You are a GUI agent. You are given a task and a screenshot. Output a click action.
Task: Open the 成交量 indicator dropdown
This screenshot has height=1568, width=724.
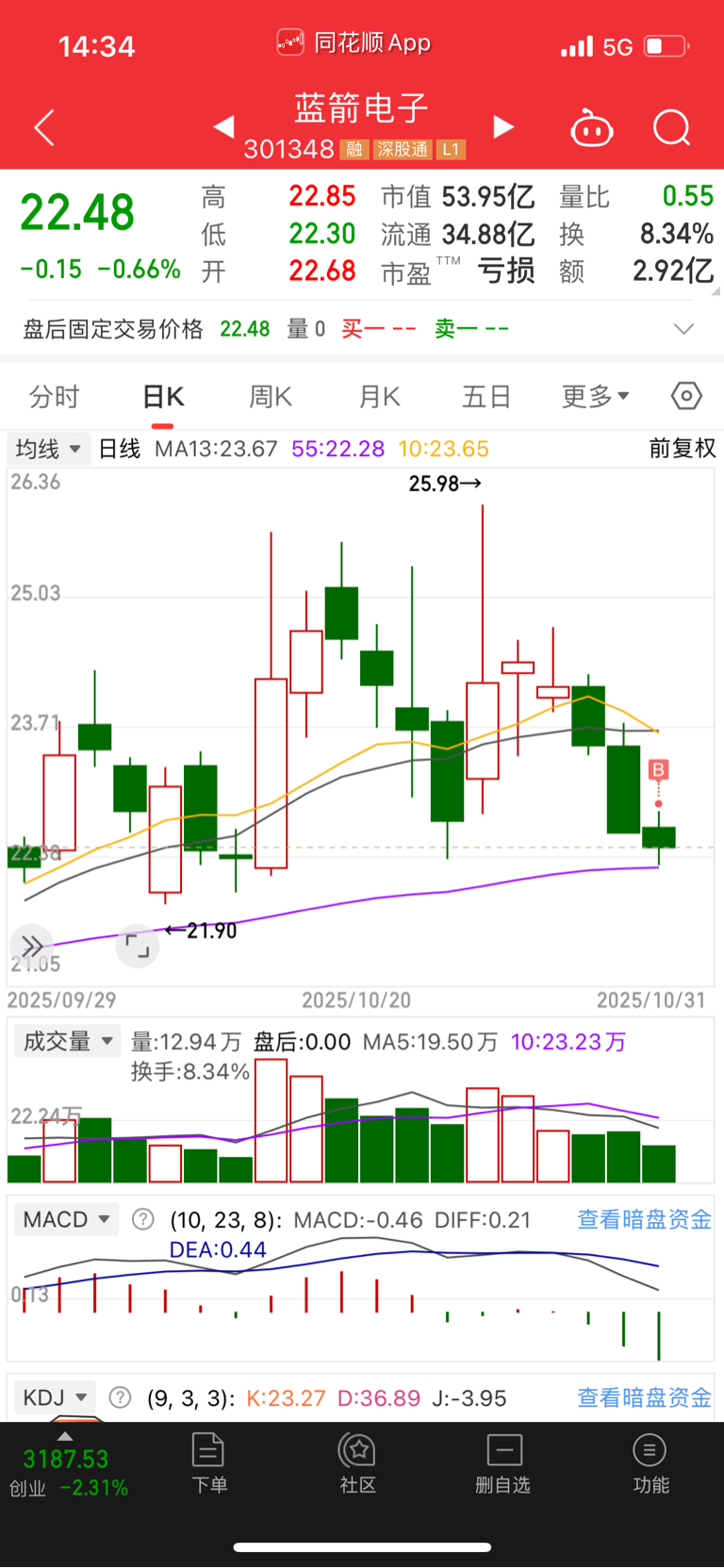tap(68, 1041)
